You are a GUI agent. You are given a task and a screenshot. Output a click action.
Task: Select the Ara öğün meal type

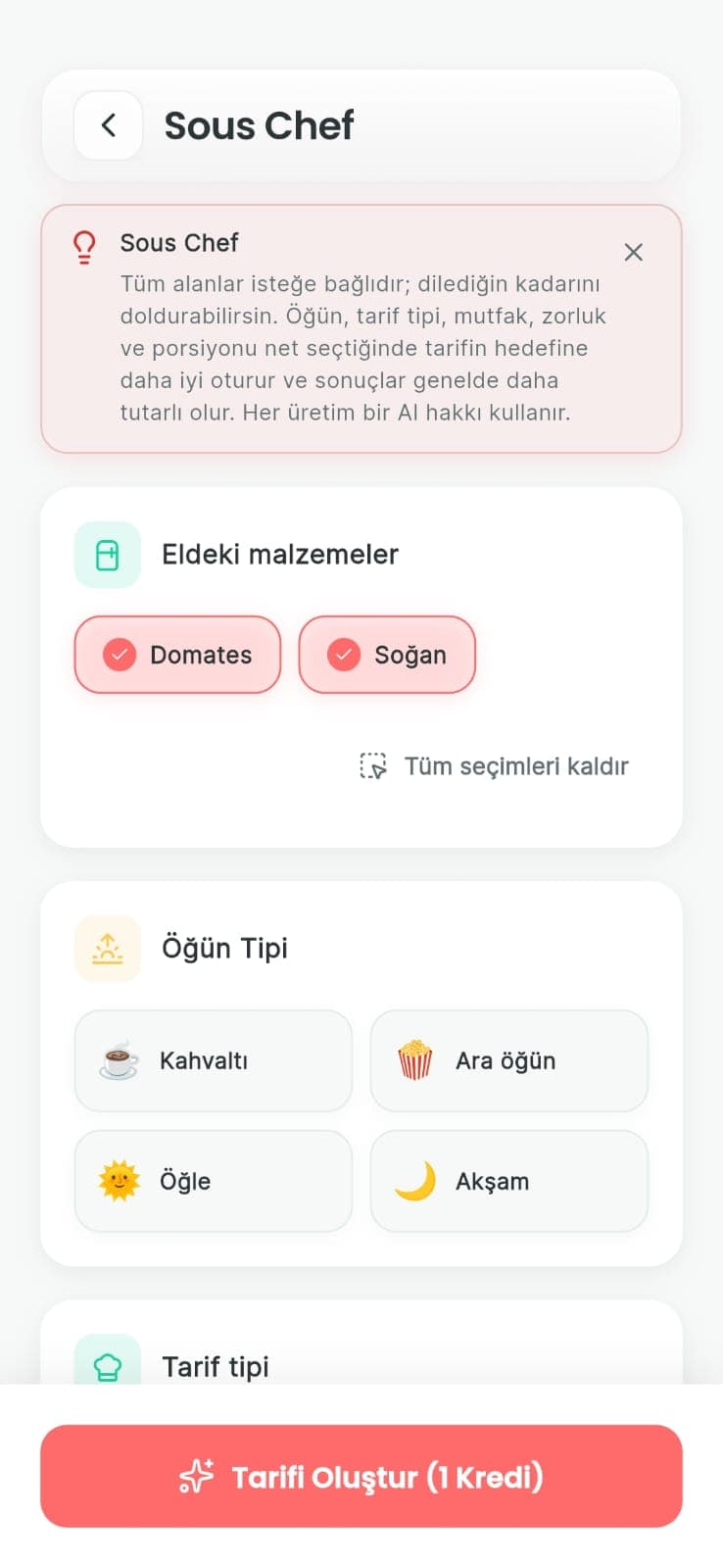click(x=508, y=1060)
